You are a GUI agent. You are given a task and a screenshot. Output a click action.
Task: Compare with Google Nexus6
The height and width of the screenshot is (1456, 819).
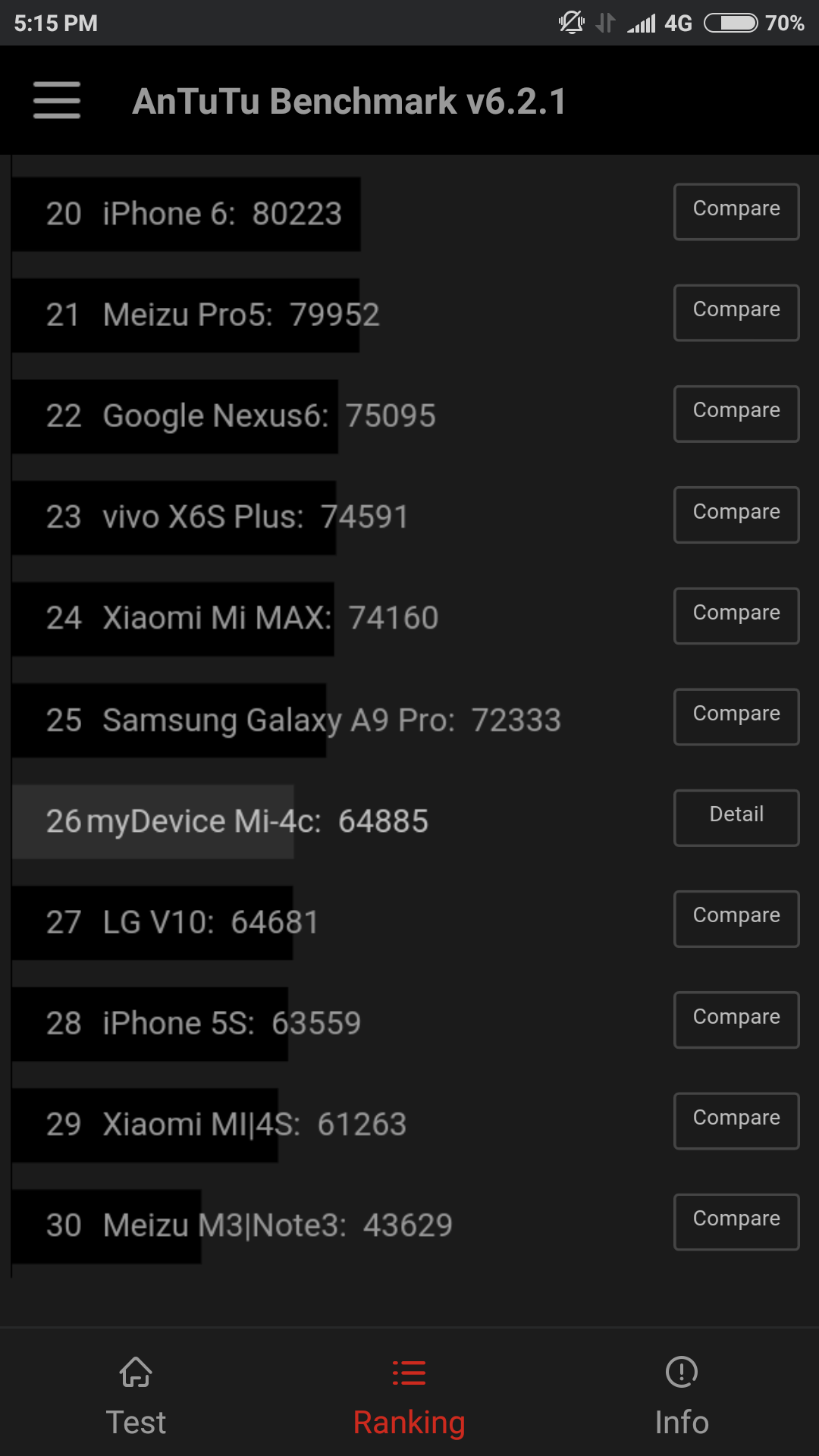point(736,414)
